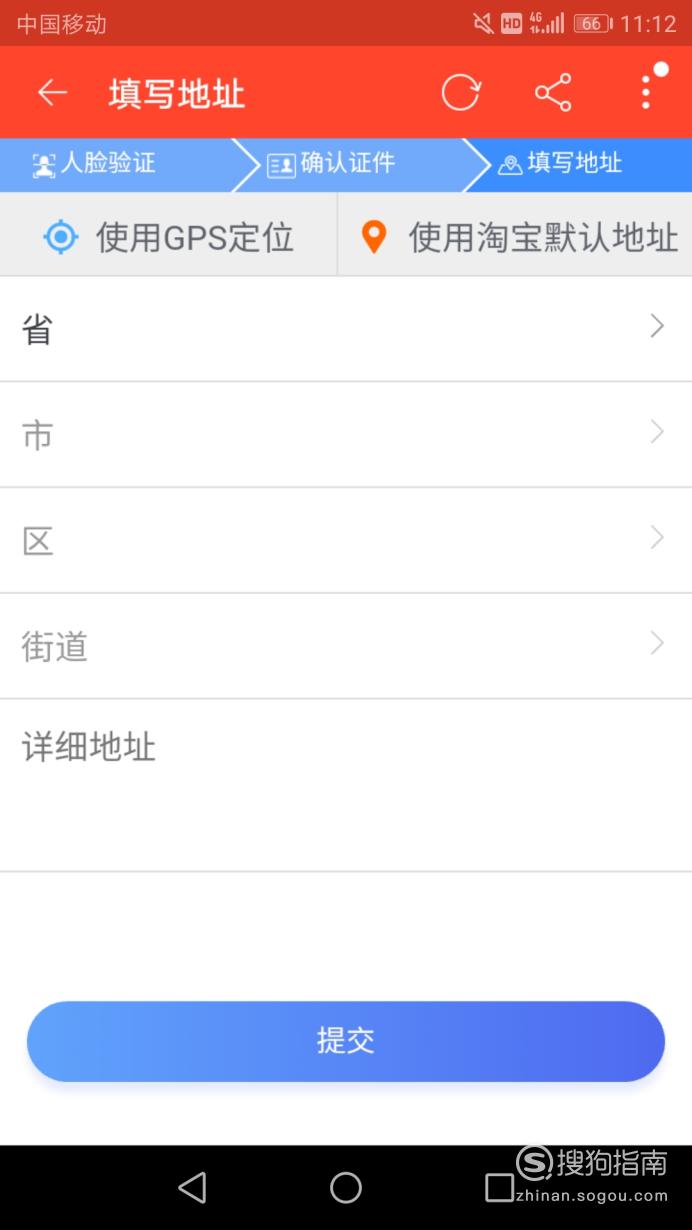Open the 街道 street picker

[346, 647]
